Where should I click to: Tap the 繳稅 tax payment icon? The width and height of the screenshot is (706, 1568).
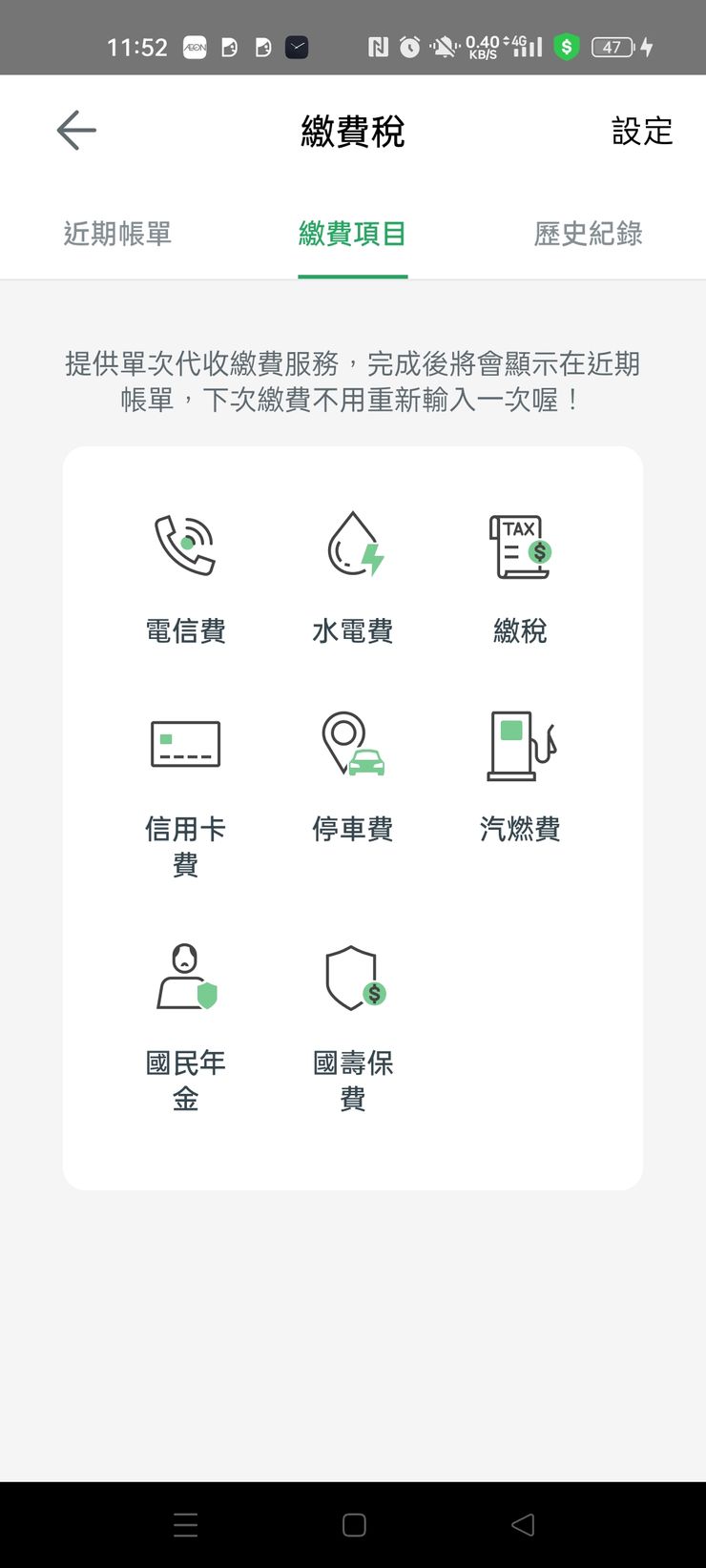point(520,546)
